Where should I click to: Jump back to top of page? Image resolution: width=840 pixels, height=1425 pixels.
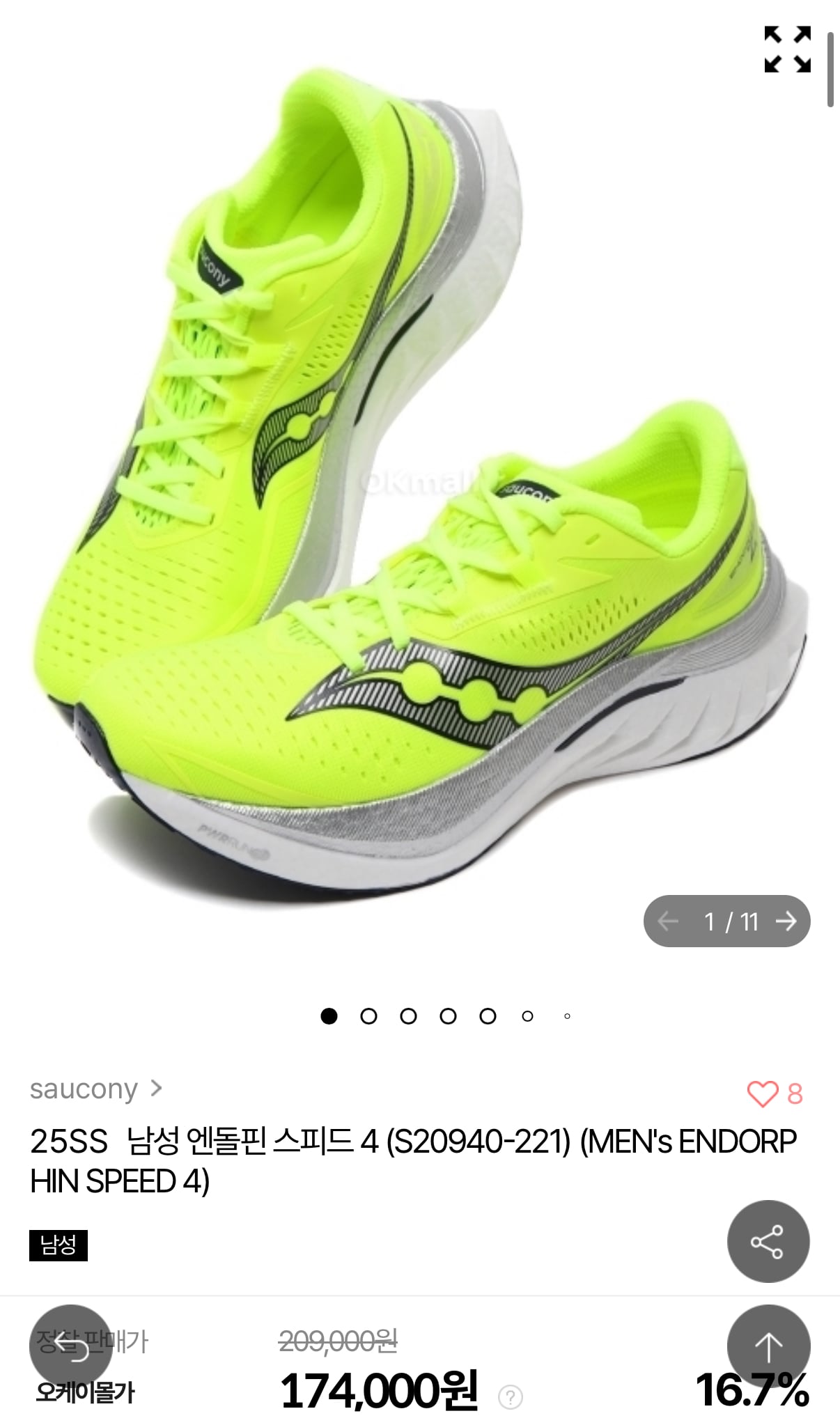tap(768, 1346)
